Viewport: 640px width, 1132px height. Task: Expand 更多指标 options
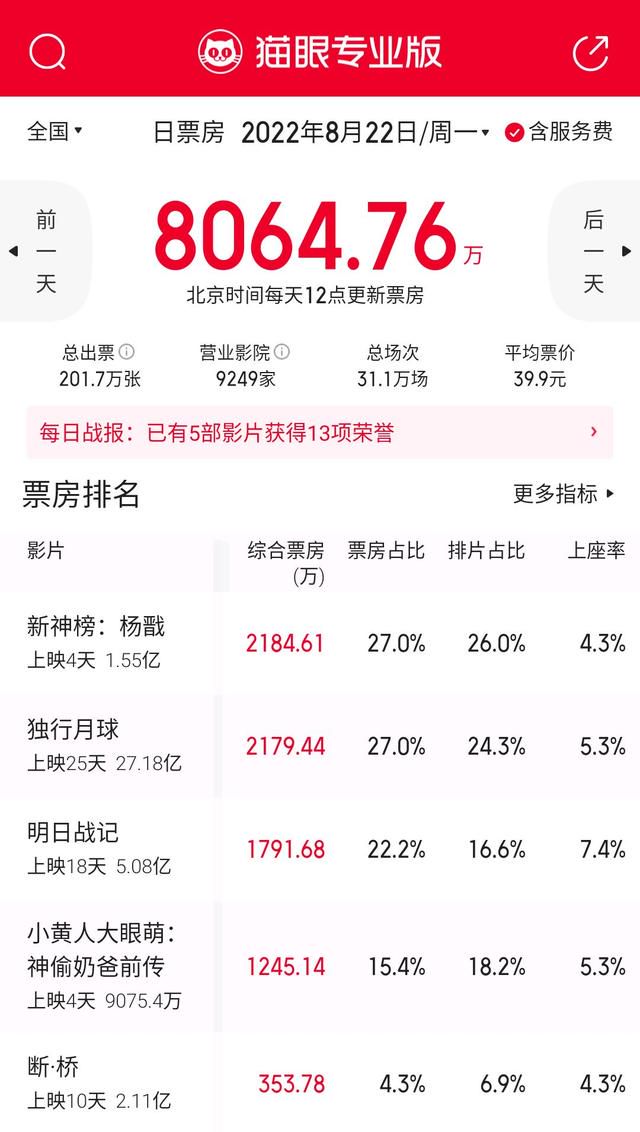point(564,494)
